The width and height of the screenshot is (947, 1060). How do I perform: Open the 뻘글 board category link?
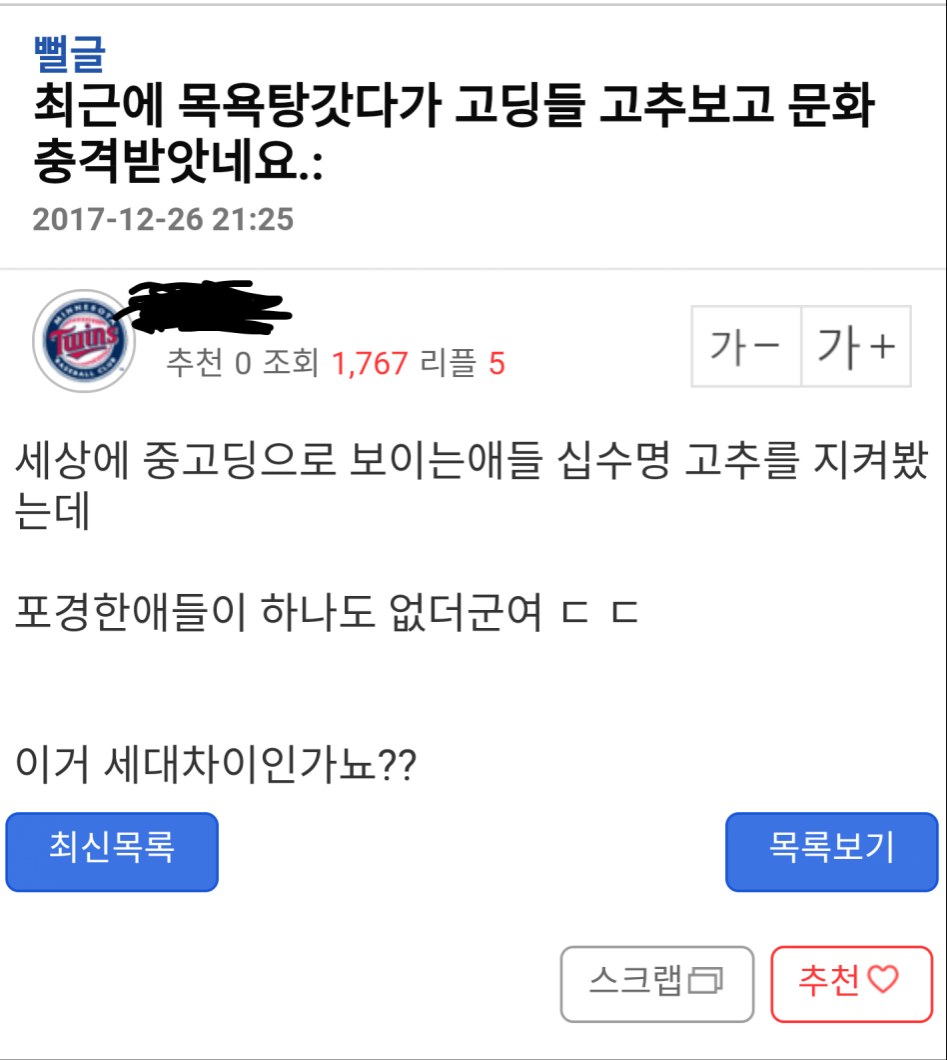pos(69,52)
